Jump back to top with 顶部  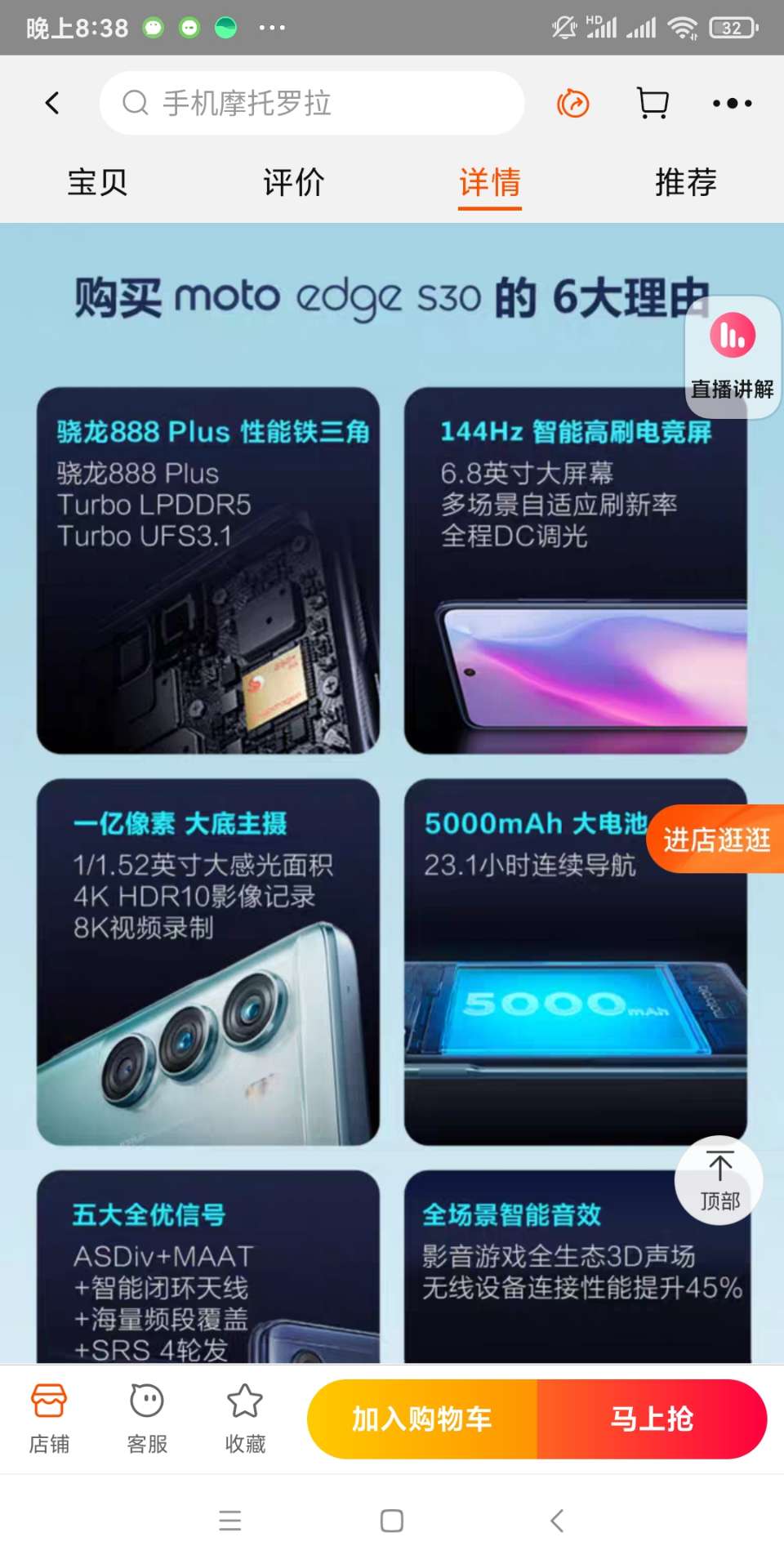pyautogui.click(x=719, y=1180)
